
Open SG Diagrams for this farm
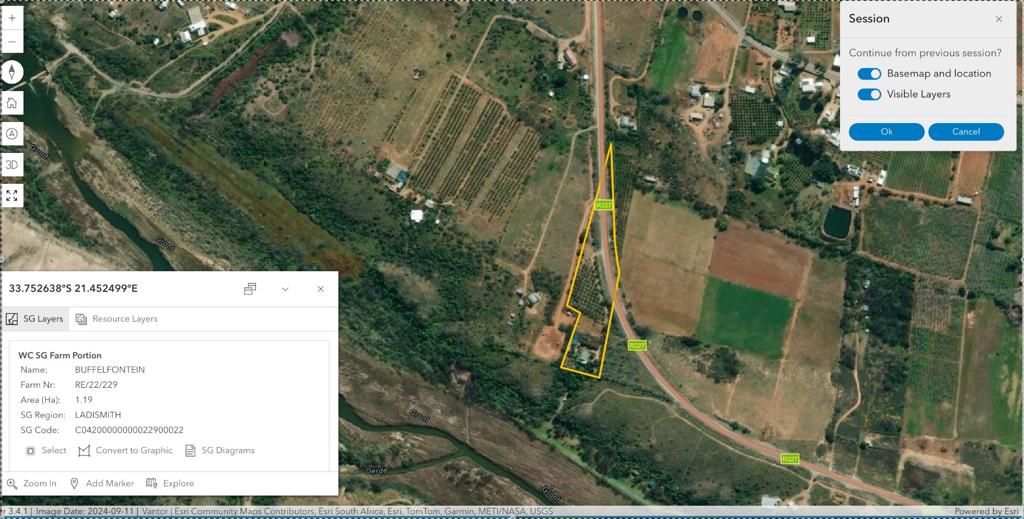(x=219, y=450)
